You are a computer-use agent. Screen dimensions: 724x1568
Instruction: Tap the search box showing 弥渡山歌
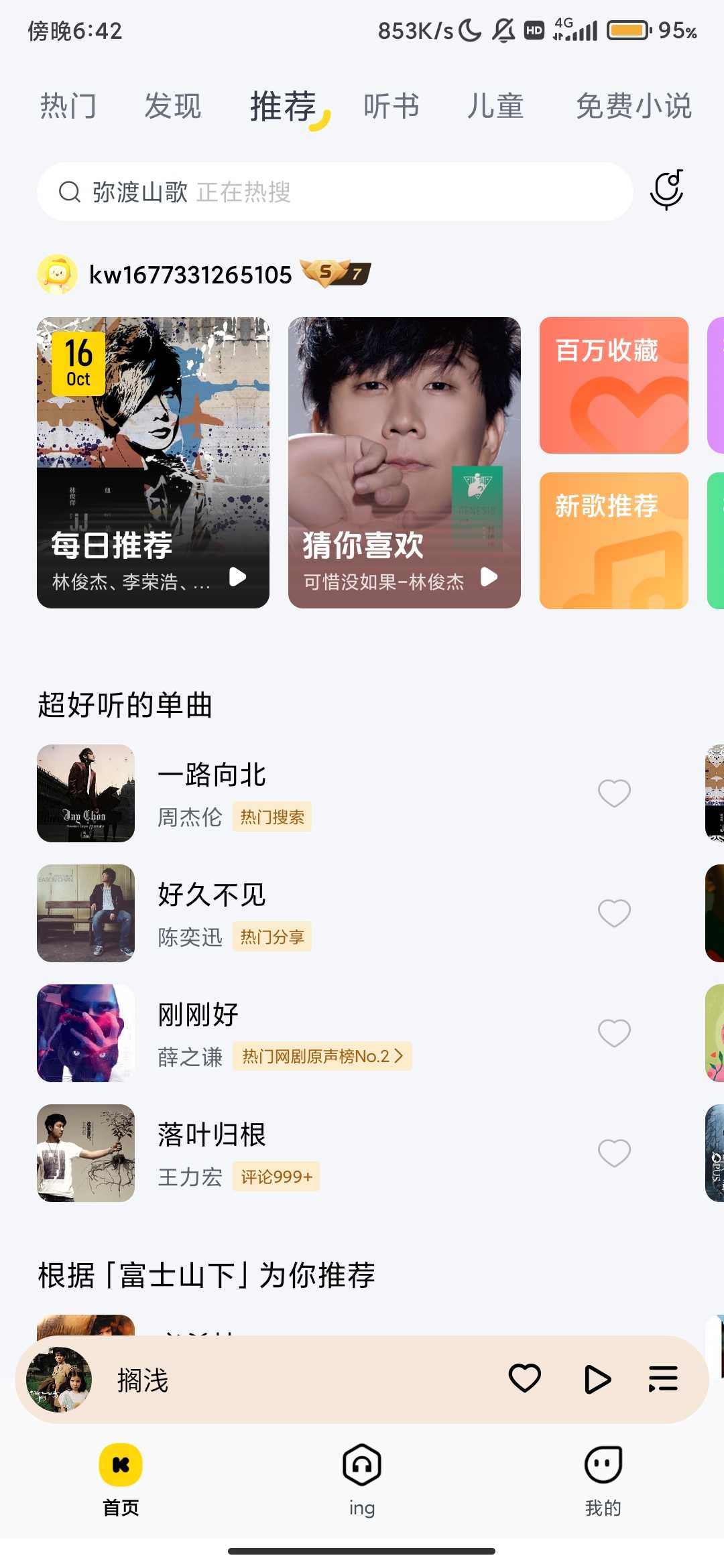click(335, 192)
